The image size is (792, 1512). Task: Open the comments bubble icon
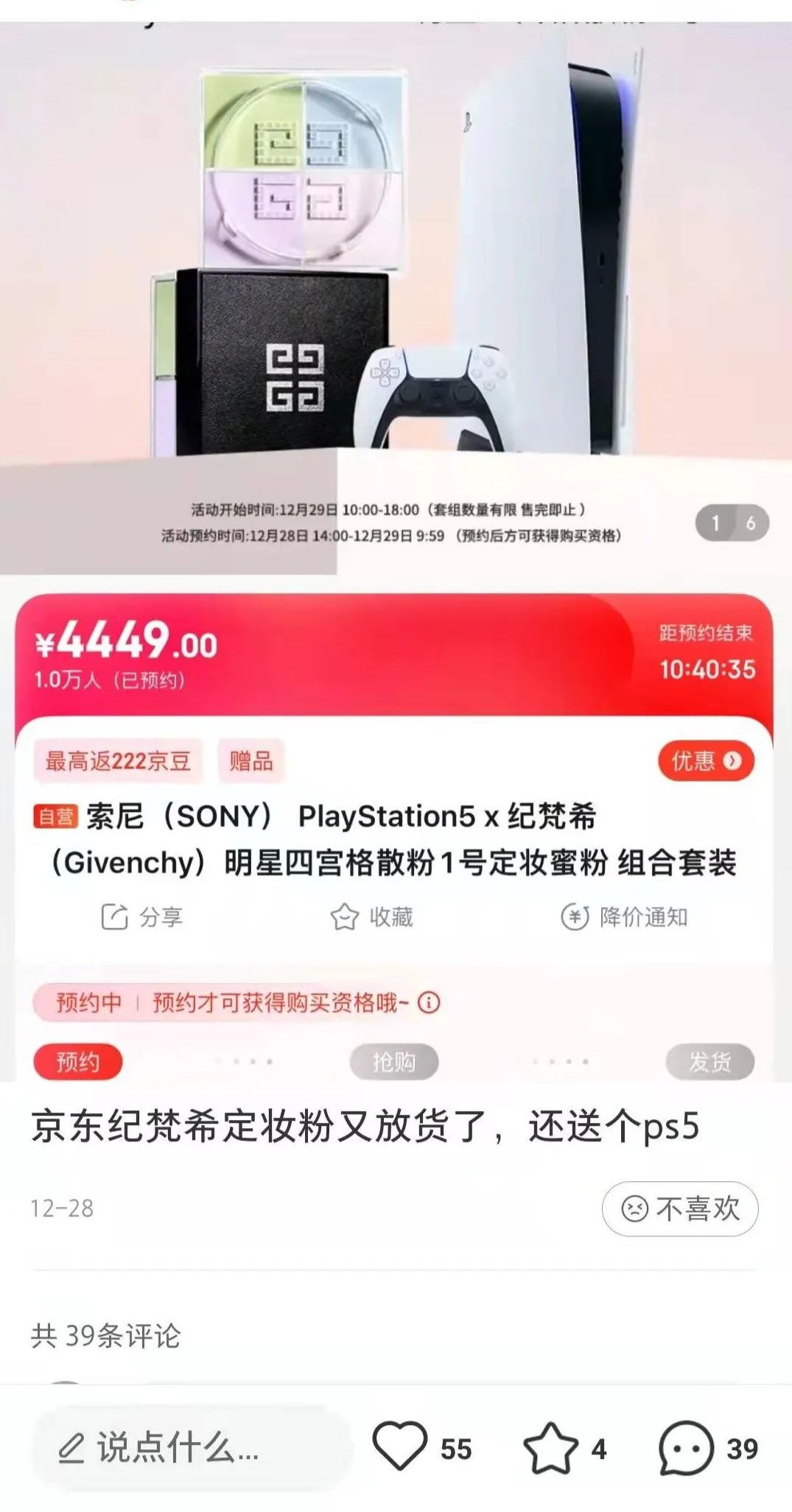point(685,1448)
